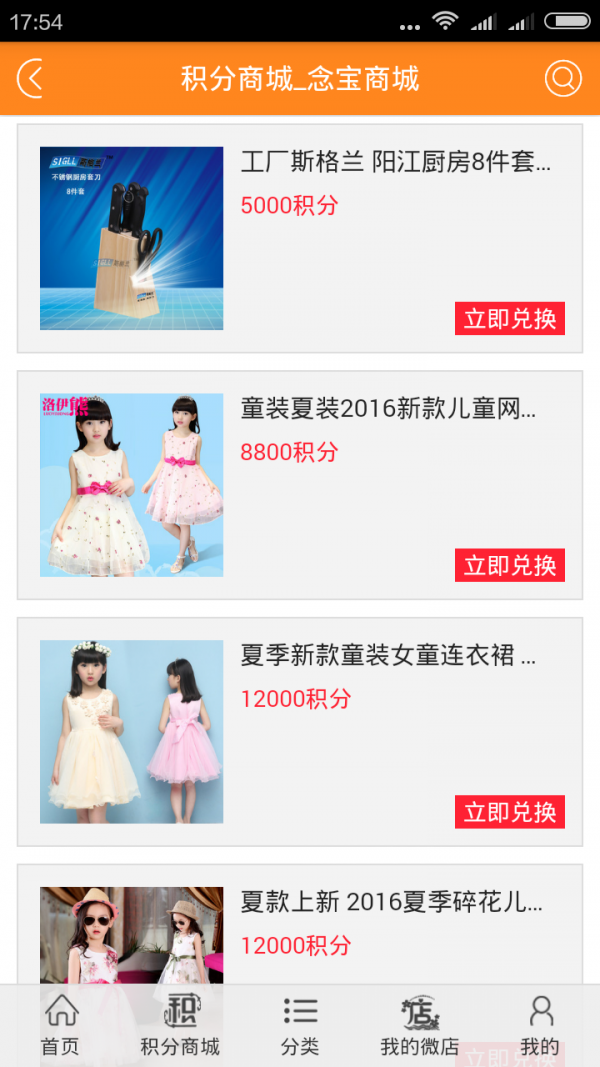This screenshot has width=600, height=1067.
Task: Select the 积分商城 tab
Action: point(180,1026)
